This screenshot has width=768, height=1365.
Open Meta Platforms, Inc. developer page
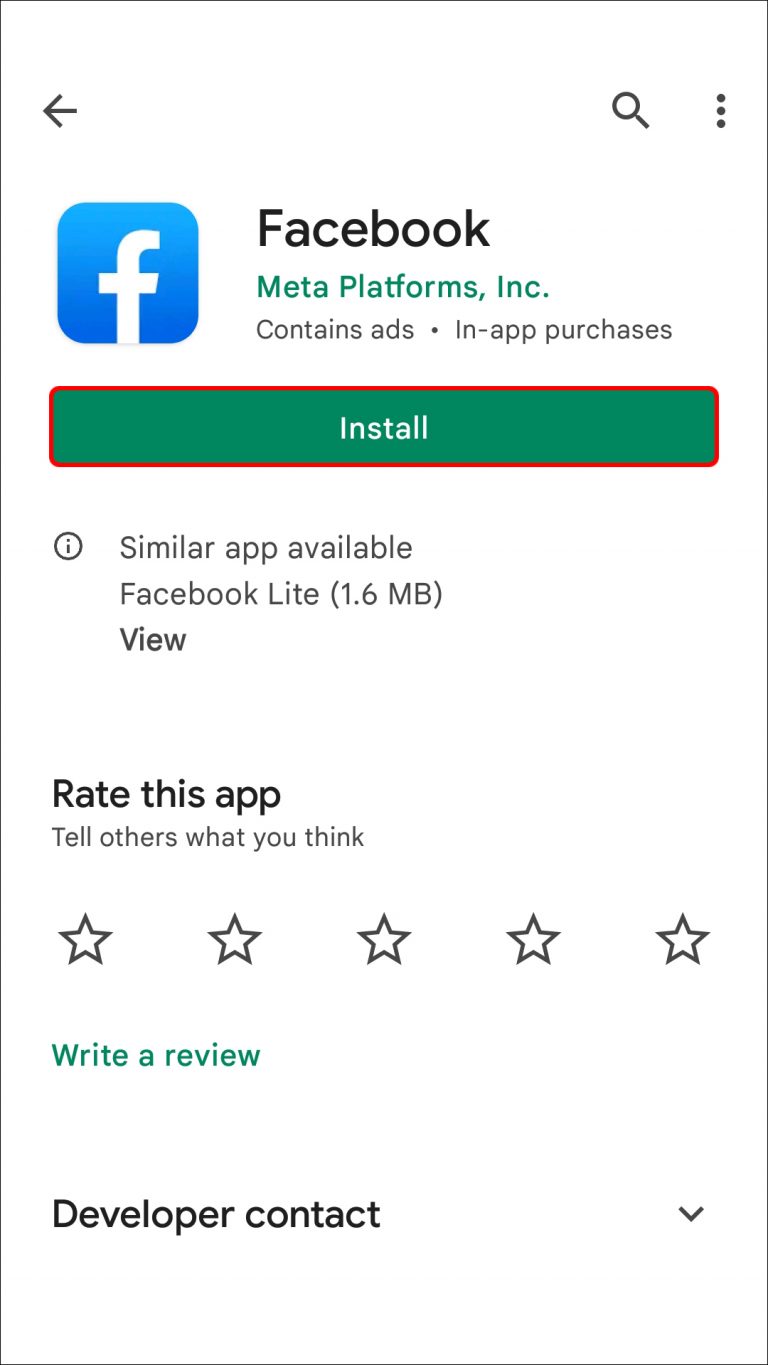[403, 287]
